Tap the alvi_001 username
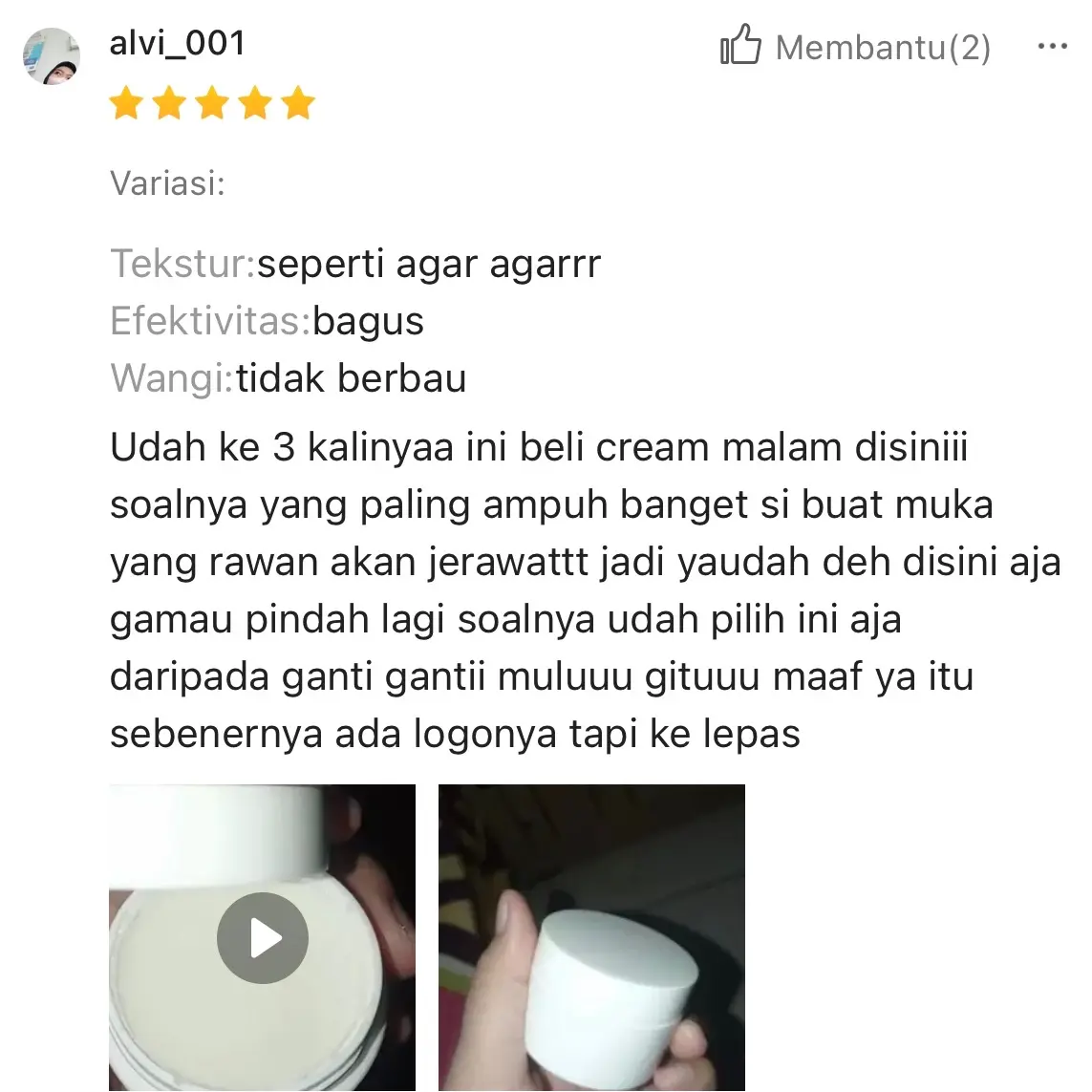Screen dimensions: 1092x1092 pos(178,43)
